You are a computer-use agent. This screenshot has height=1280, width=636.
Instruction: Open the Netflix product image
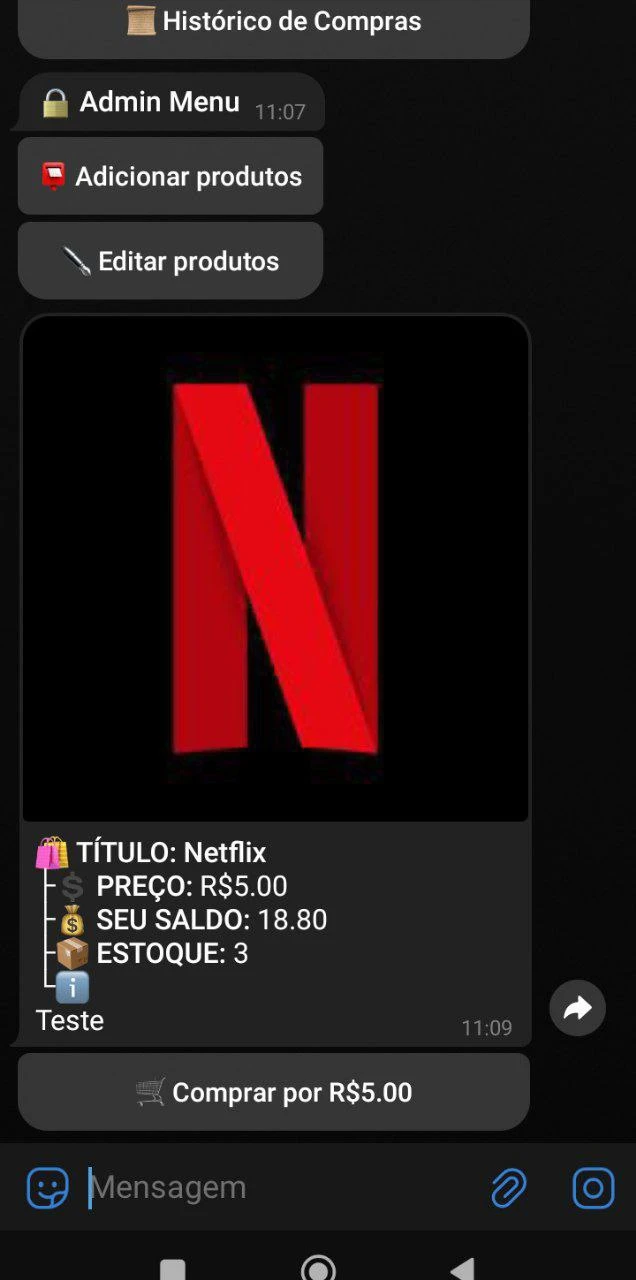[x=275, y=568]
